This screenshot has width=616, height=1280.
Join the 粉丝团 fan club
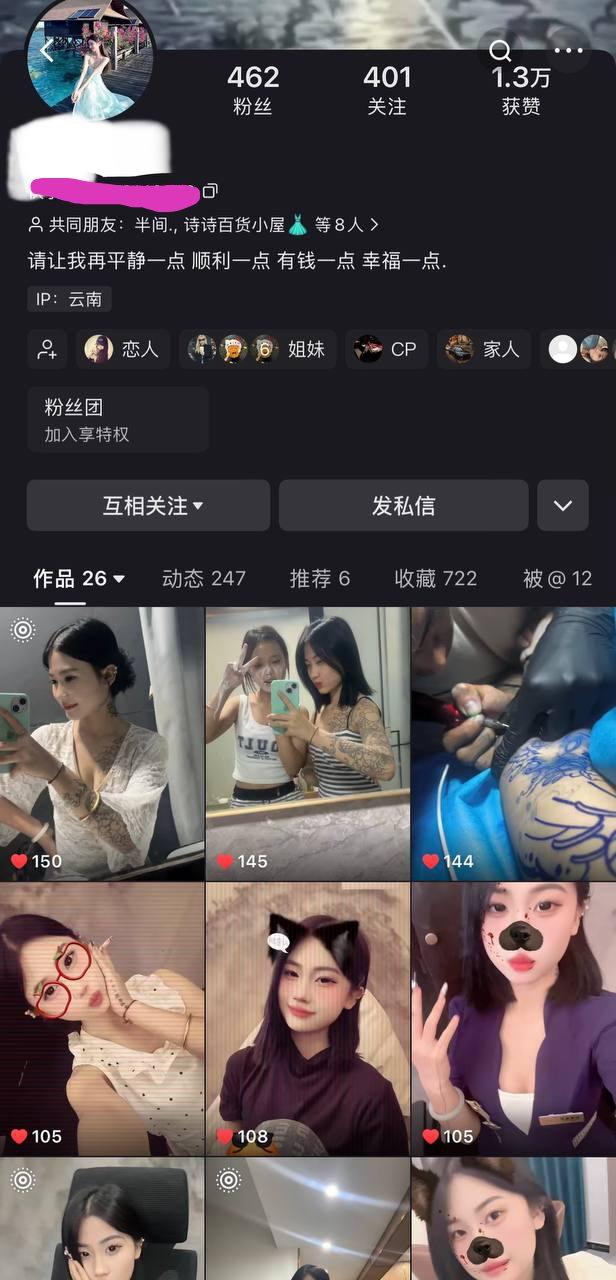[118, 420]
